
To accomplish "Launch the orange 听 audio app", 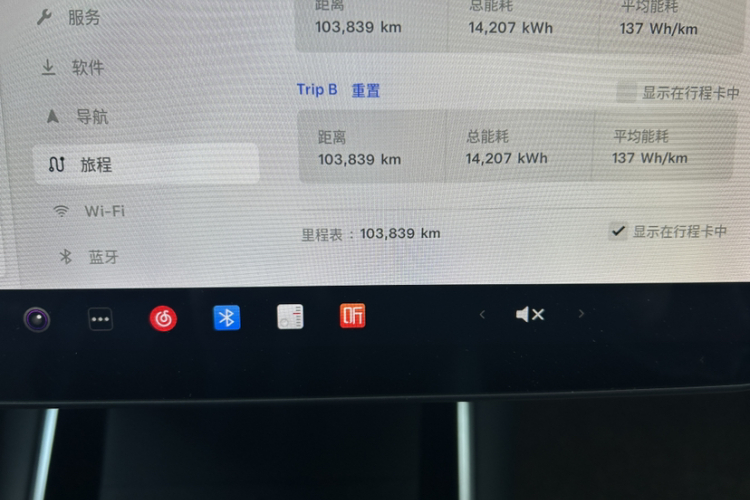I will pyautogui.click(x=352, y=316).
